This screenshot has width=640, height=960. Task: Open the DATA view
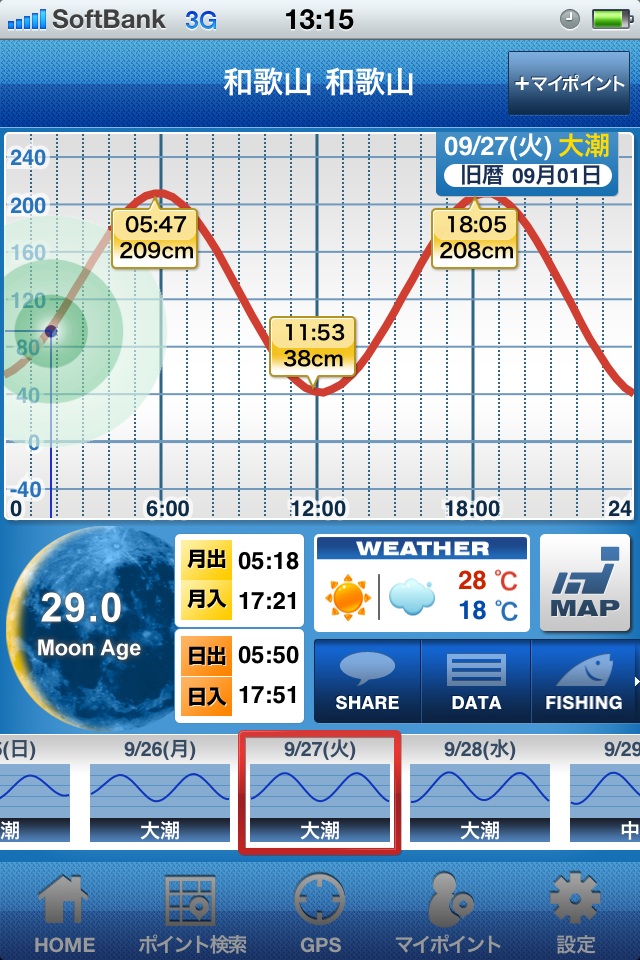coord(476,681)
